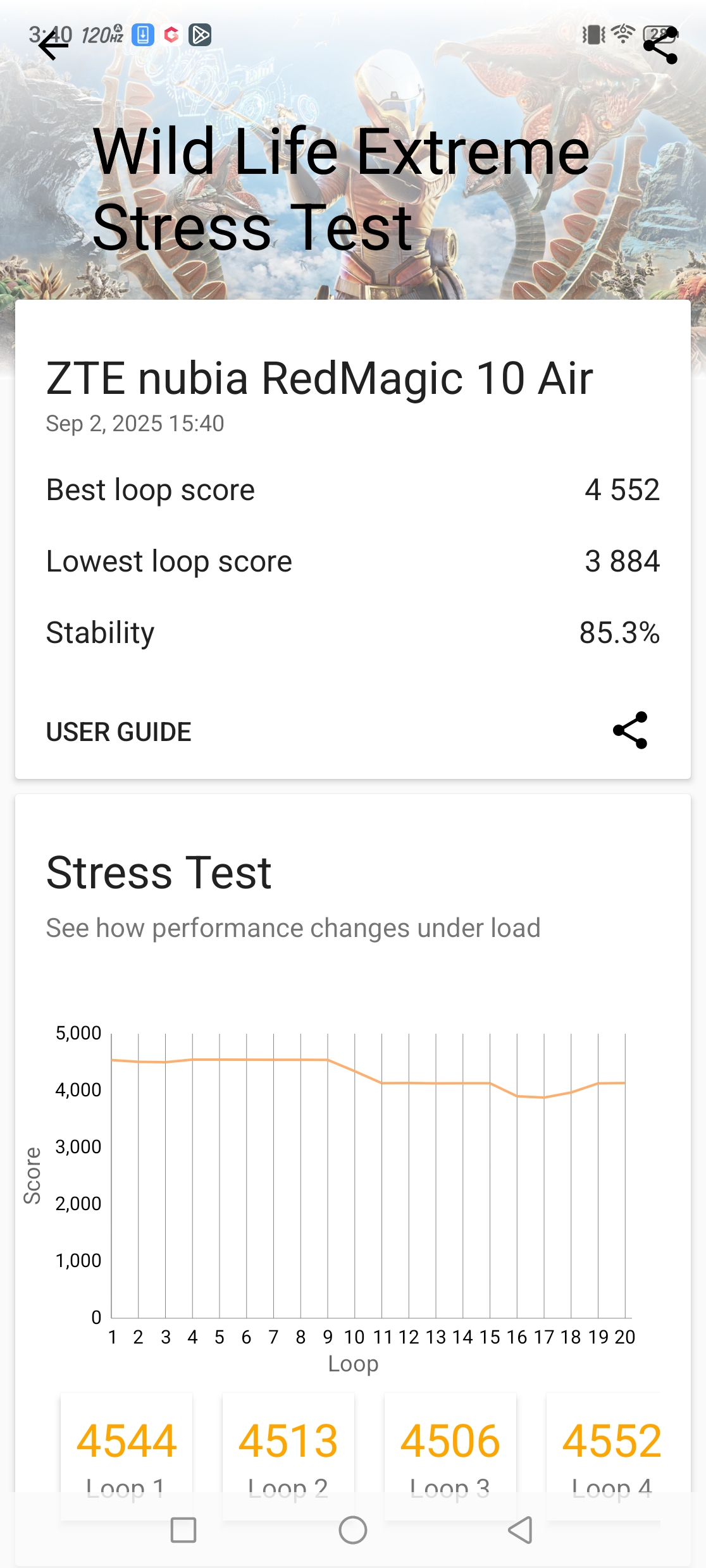Open recent apps overview
Viewport: 706px width, 1568px height.
point(183,1530)
